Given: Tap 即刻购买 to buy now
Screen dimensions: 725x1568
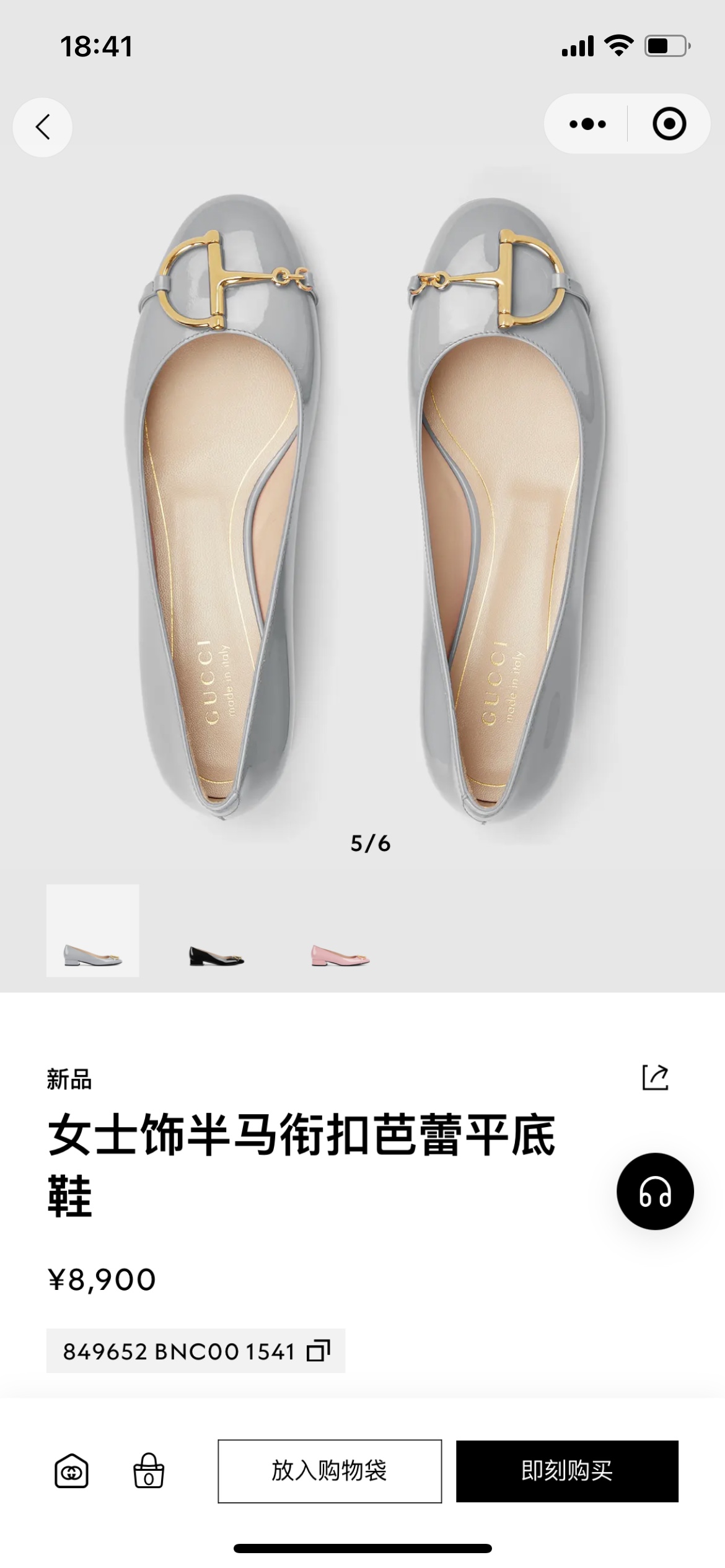Looking at the screenshot, I should click(x=567, y=1471).
